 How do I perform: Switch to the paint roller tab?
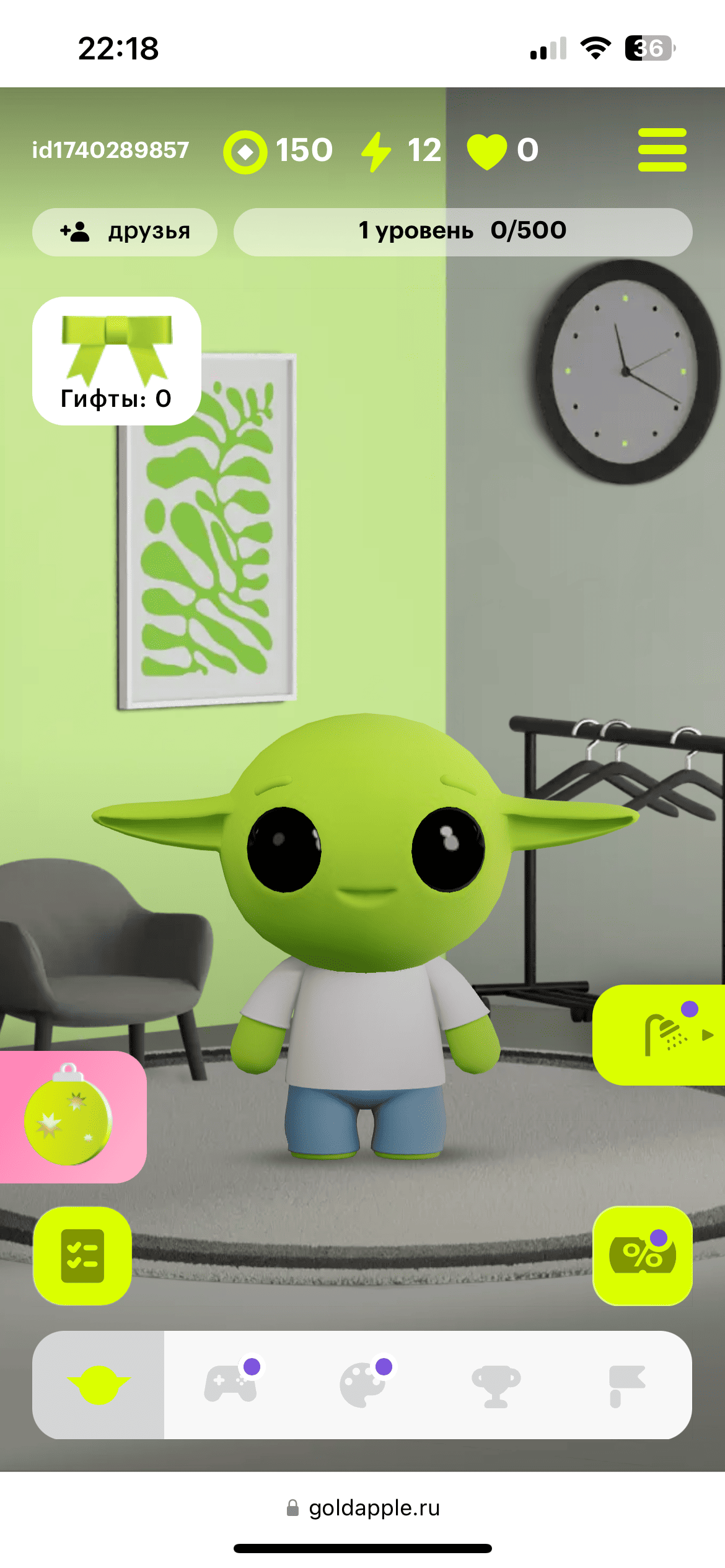tap(626, 1385)
